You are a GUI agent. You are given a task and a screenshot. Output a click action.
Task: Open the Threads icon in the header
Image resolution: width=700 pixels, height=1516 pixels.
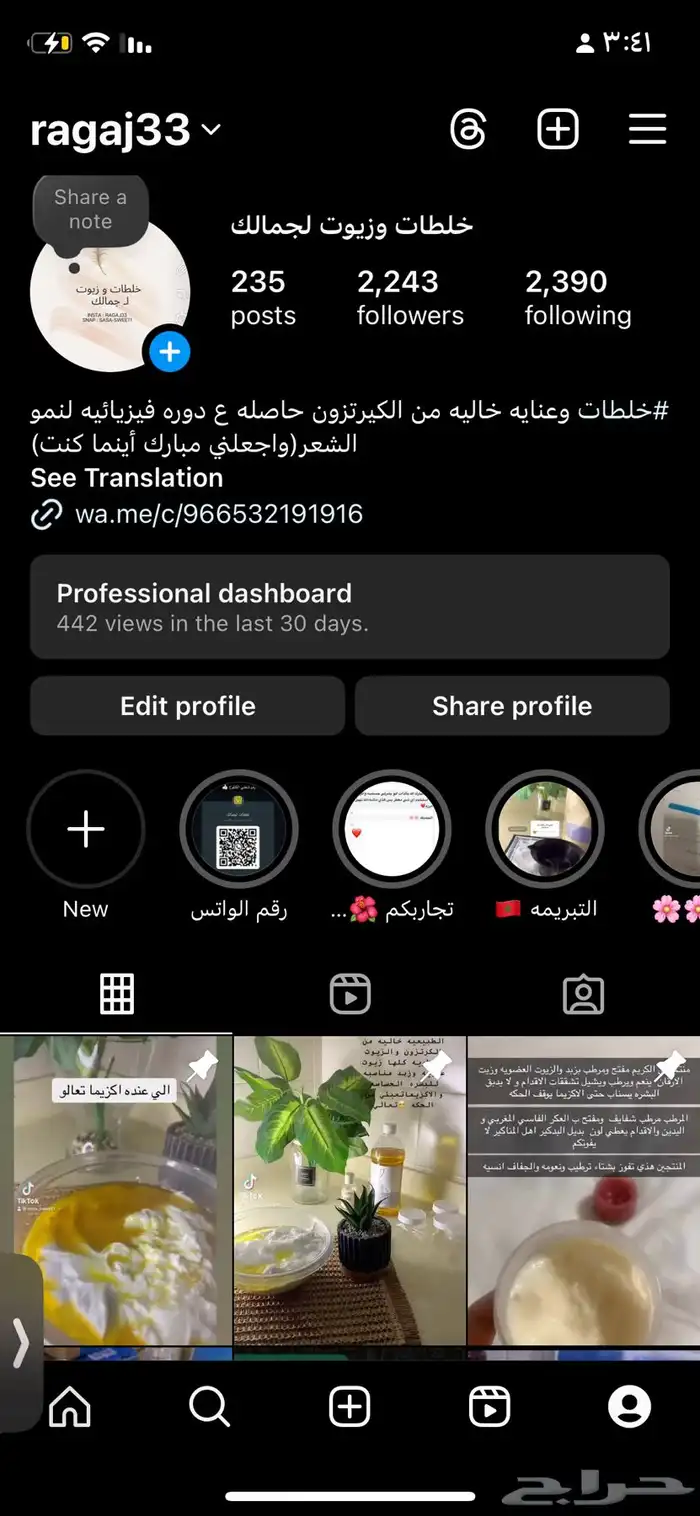tap(468, 130)
